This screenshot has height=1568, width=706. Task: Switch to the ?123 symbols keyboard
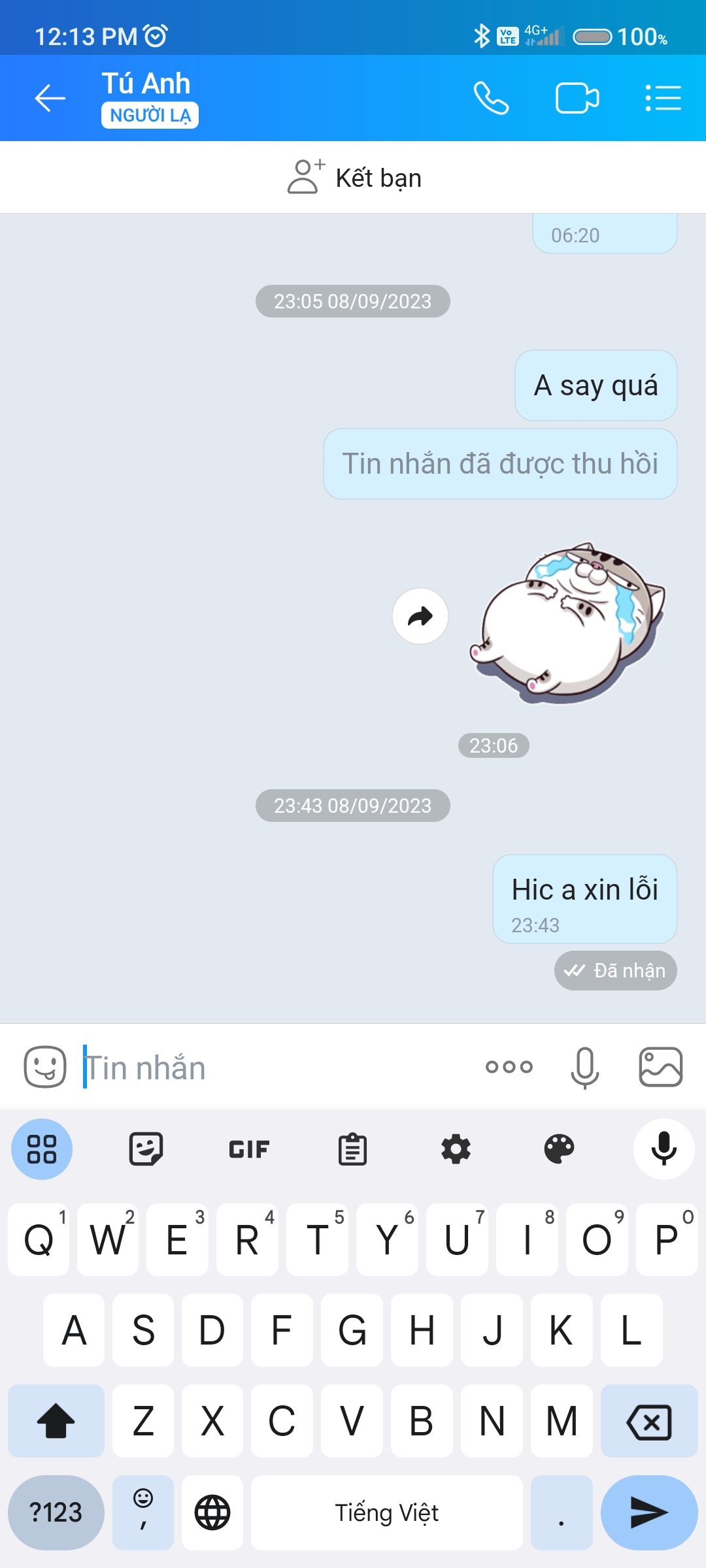56,1512
